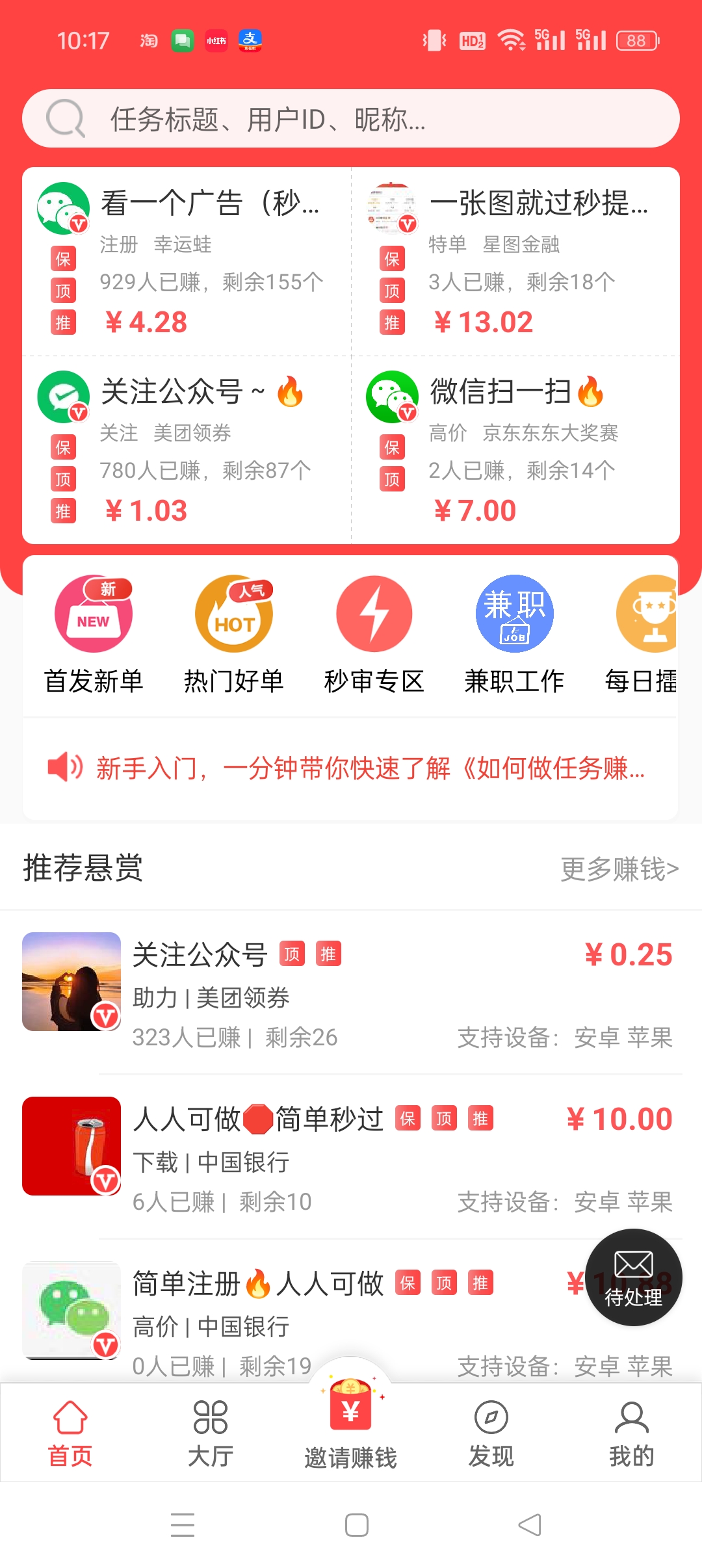Image resolution: width=702 pixels, height=1568 pixels.
Task: Open the task search box
Action: 351,118
